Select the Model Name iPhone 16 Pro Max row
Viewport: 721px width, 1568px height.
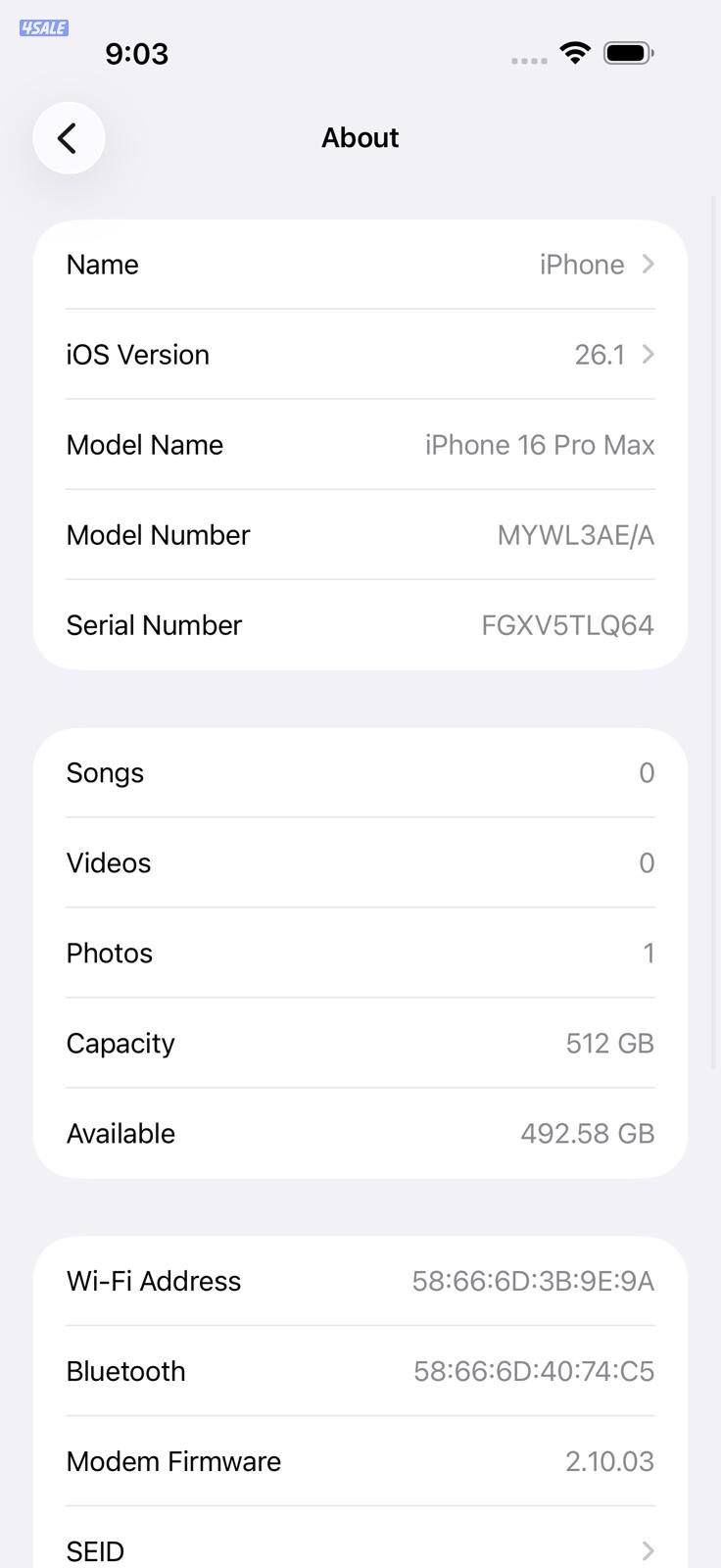tap(360, 444)
